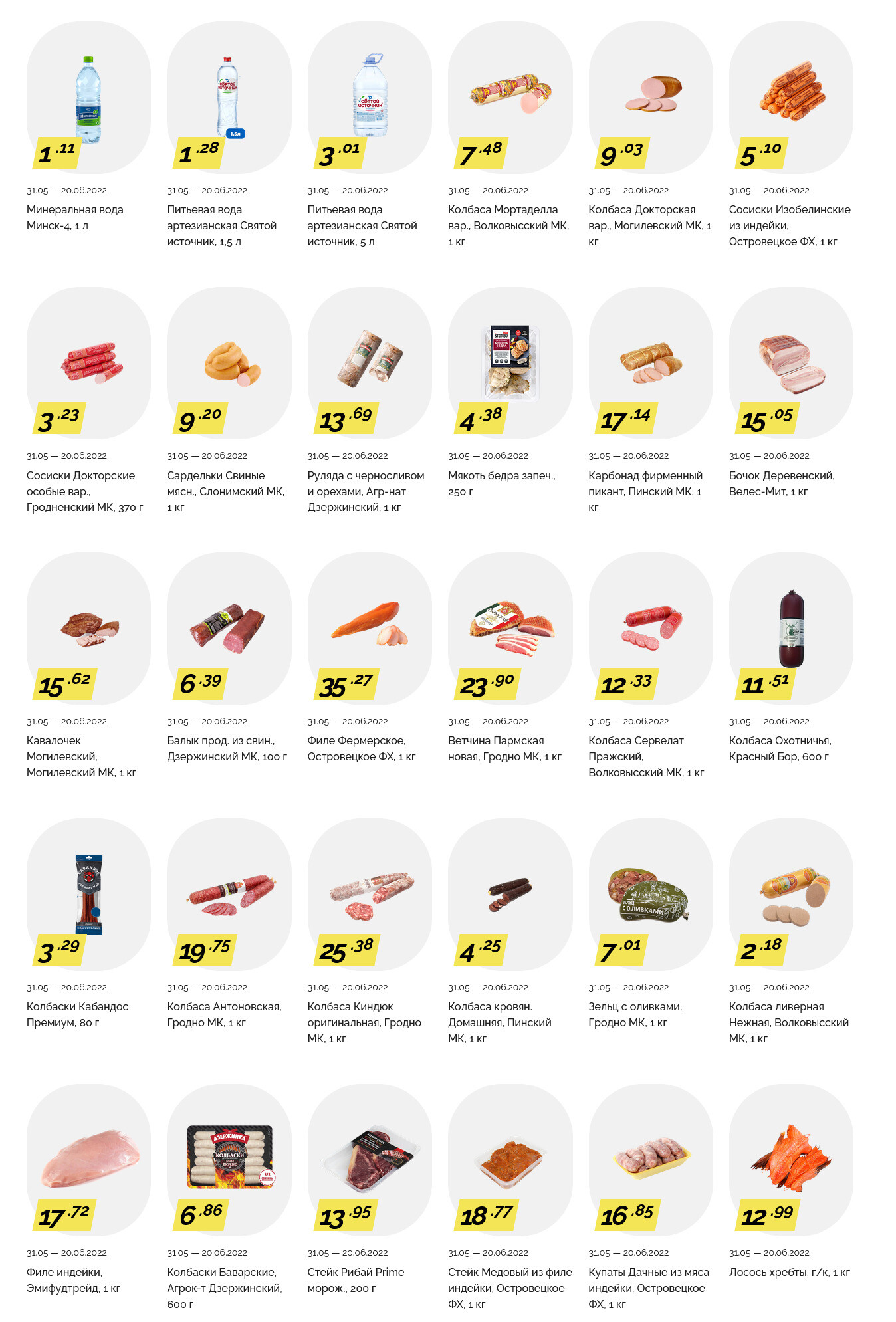The image size is (896, 1322).
Task: Open Колбаса Охотничья Красный Бор card
Action: (791, 629)
